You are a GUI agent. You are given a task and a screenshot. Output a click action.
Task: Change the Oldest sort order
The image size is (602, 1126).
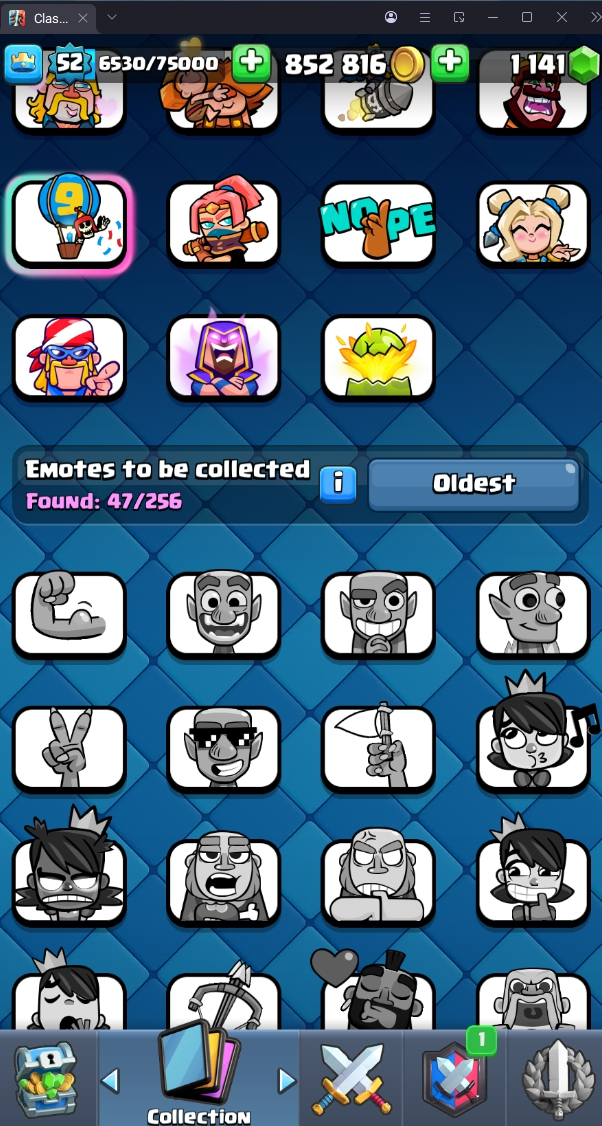tap(473, 484)
